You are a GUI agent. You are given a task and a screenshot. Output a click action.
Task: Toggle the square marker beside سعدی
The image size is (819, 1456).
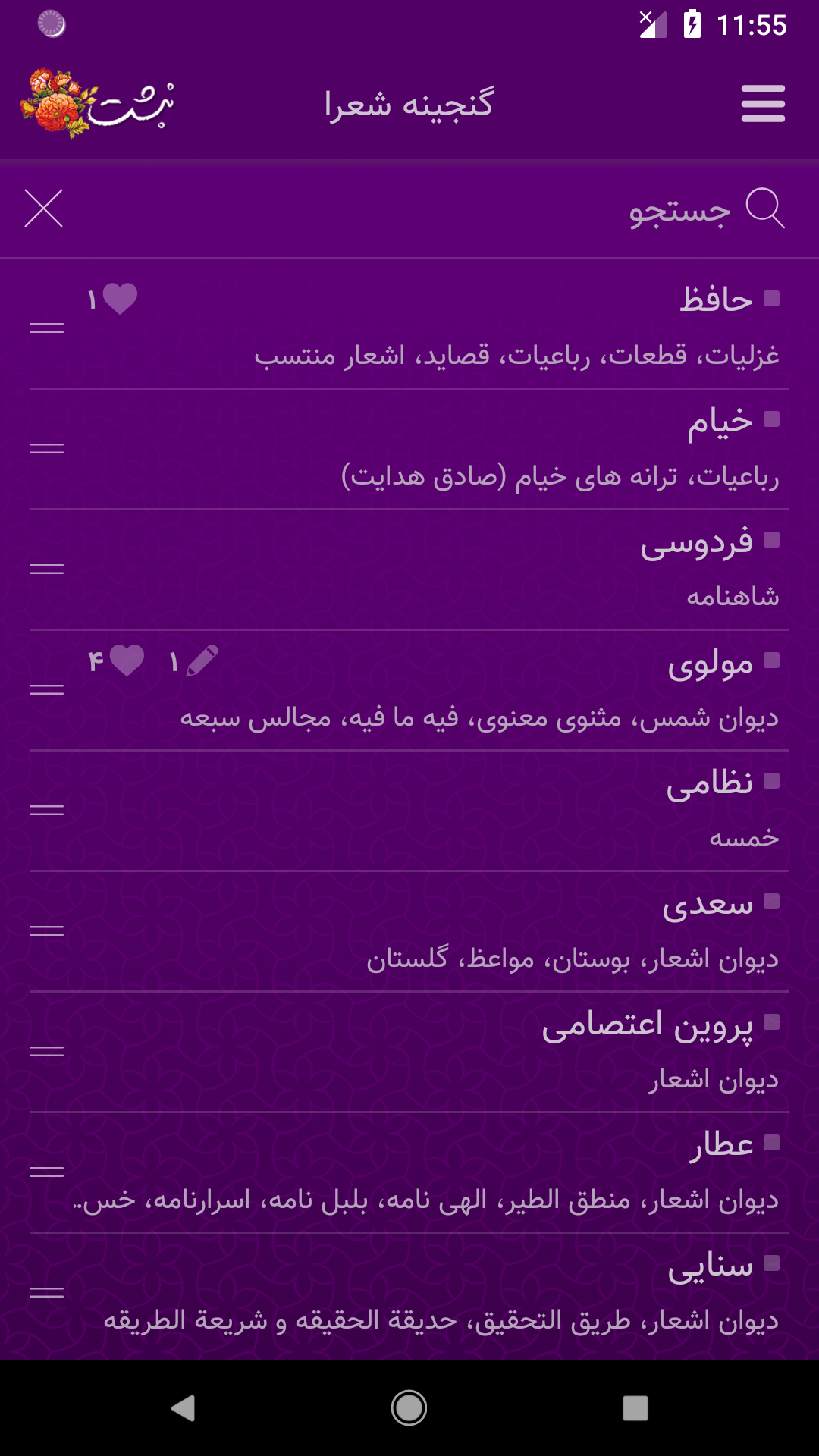point(774,902)
